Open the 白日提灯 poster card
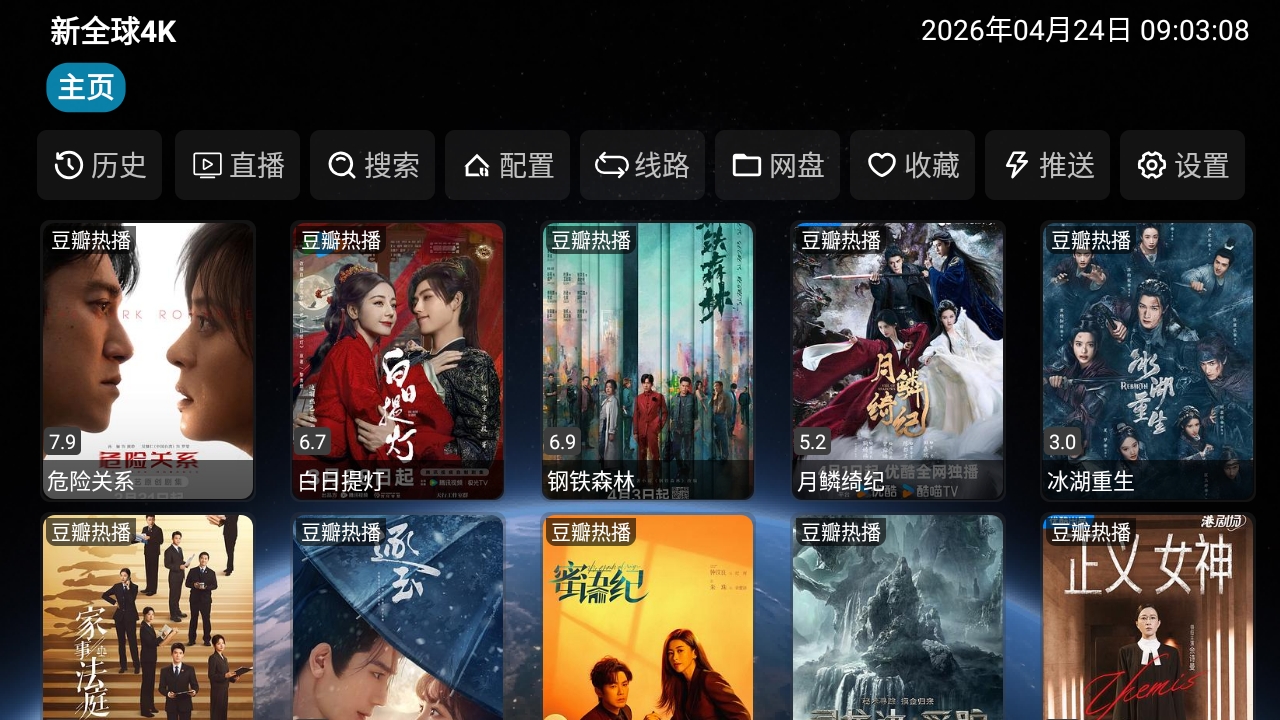Image resolution: width=1280 pixels, height=720 pixels. pos(398,360)
